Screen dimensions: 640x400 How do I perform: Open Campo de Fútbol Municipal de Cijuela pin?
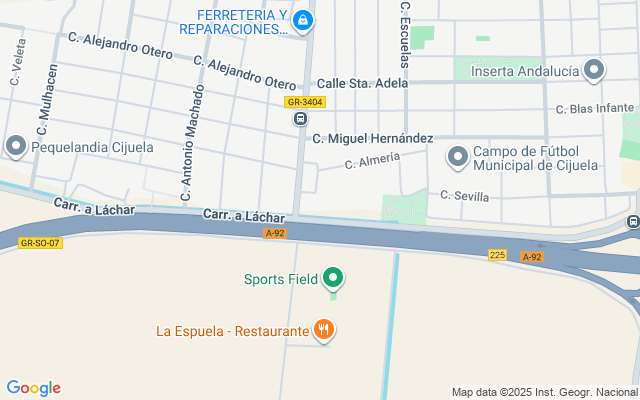pyautogui.click(x=458, y=157)
